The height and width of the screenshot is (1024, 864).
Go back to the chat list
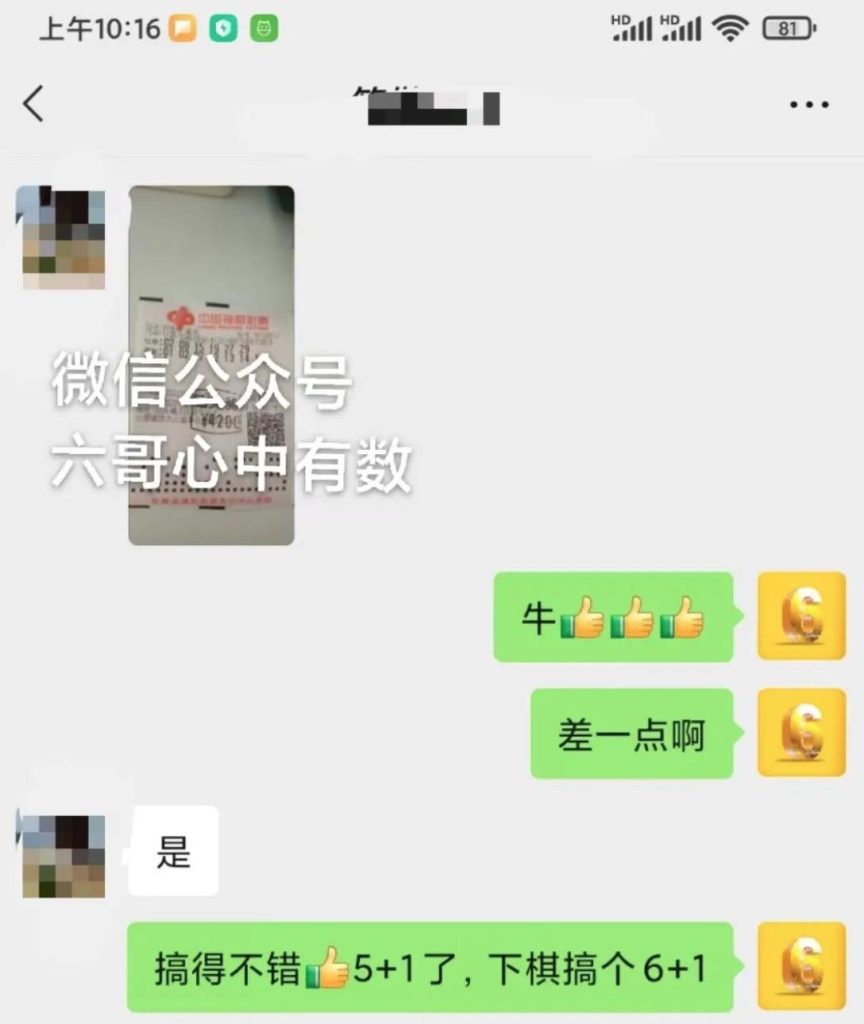pos(34,103)
